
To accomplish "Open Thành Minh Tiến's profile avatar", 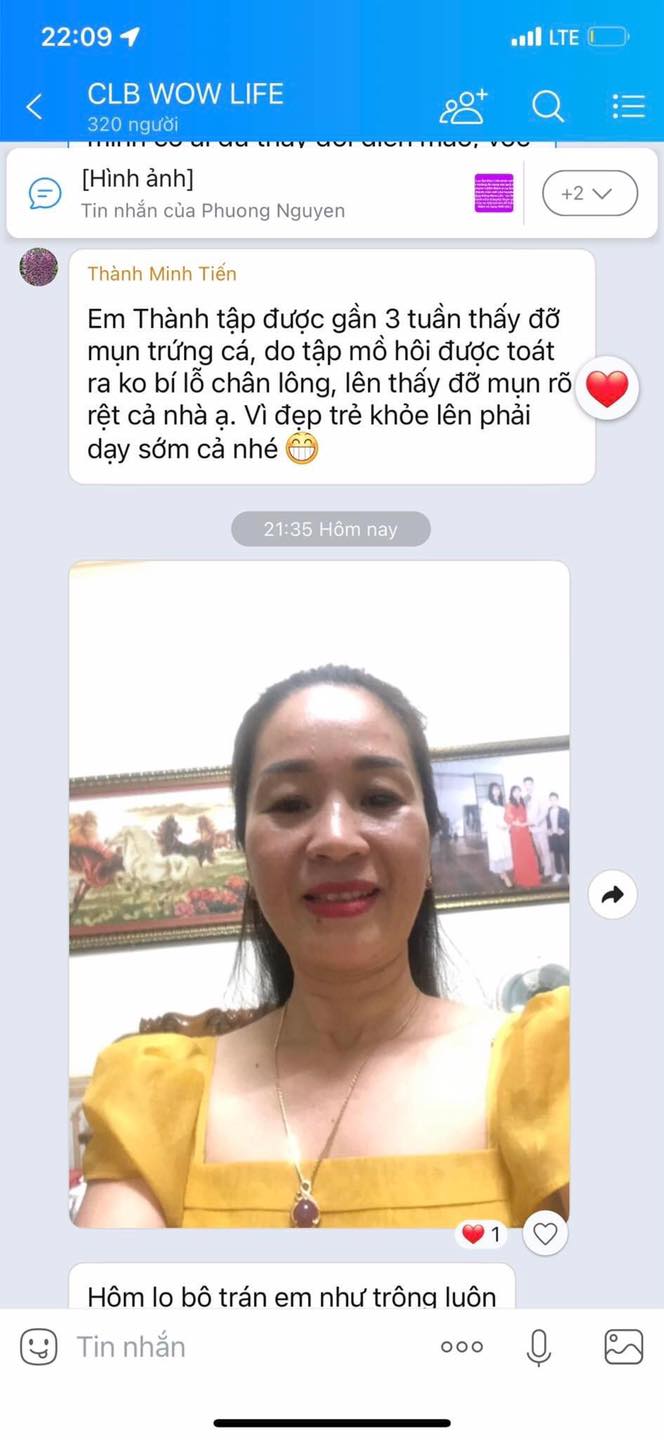I will (39, 267).
